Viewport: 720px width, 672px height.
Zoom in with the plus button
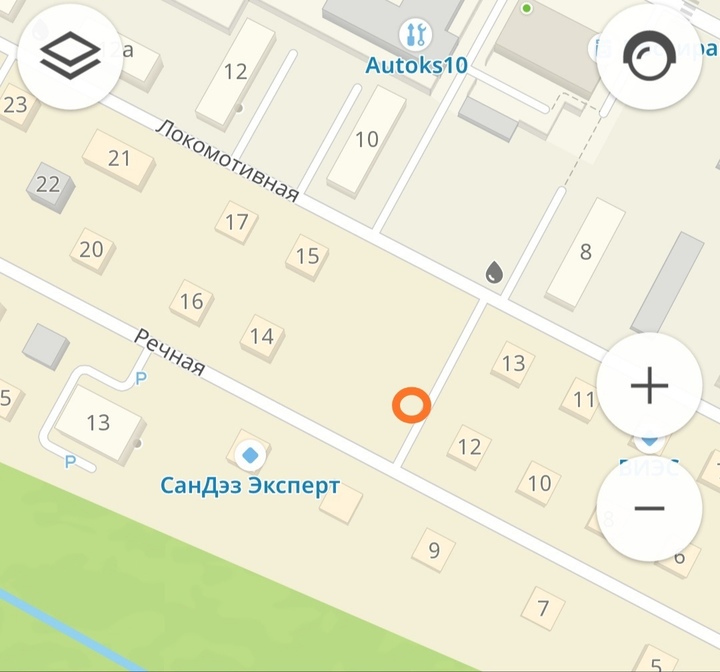pyautogui.click(x=649, y=385)
